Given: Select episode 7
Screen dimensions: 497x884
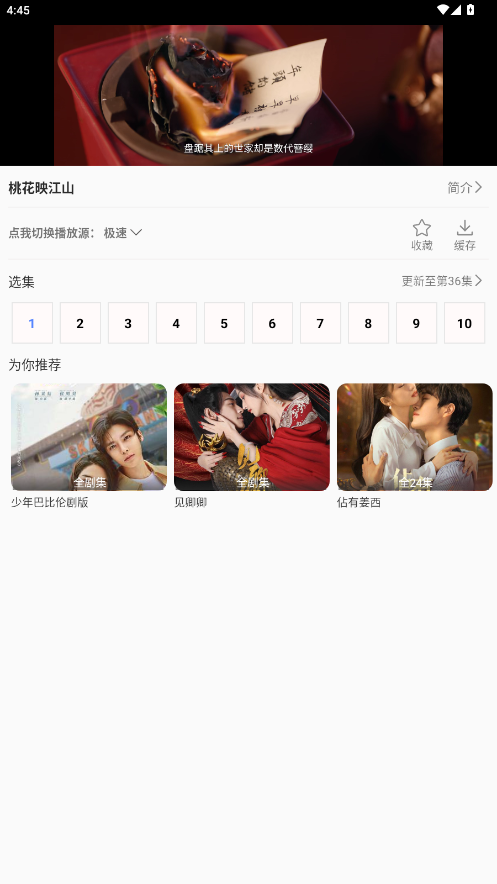Looking at the screenshot, I should 321,323.
